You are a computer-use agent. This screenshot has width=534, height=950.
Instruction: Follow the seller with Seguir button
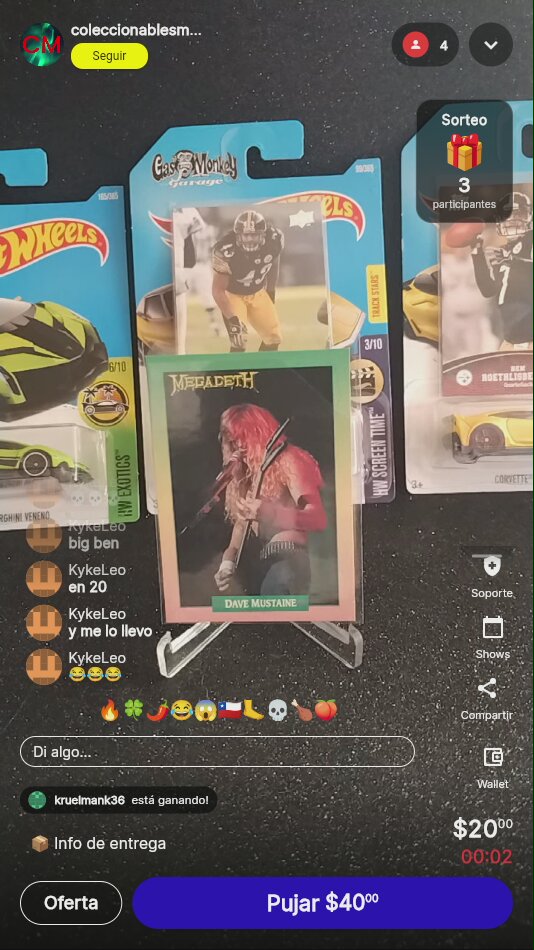(x=109, y=56)
